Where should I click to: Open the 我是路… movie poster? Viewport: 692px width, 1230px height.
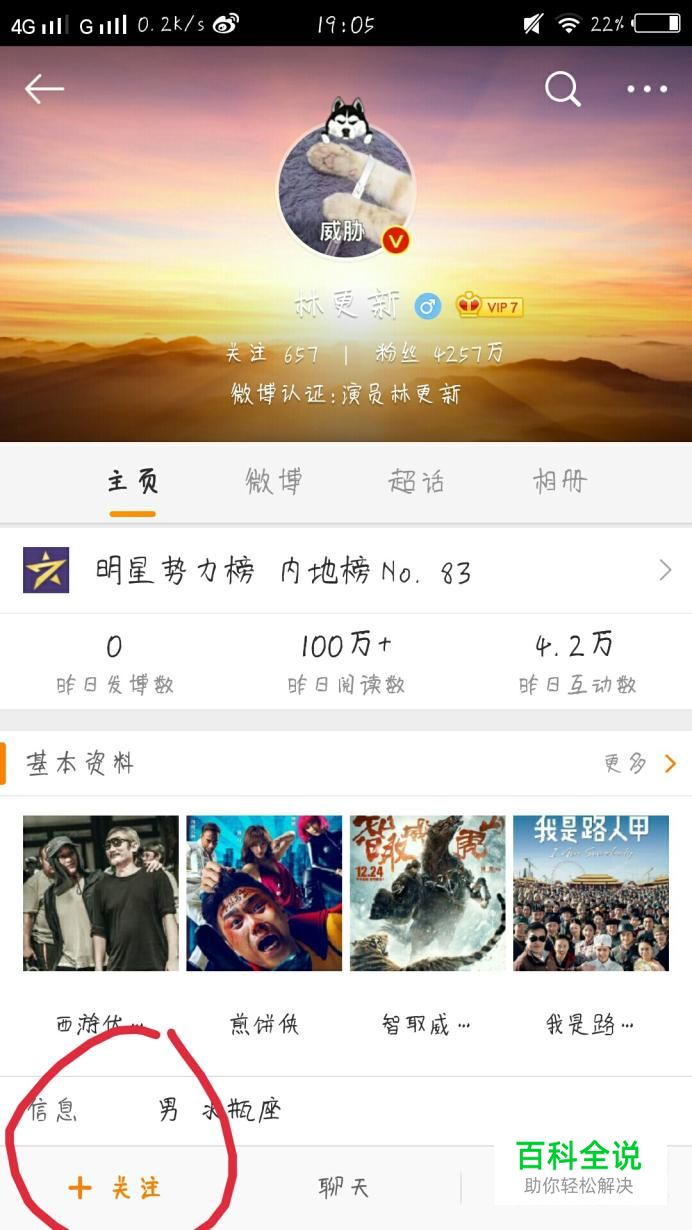pos(591,893)
